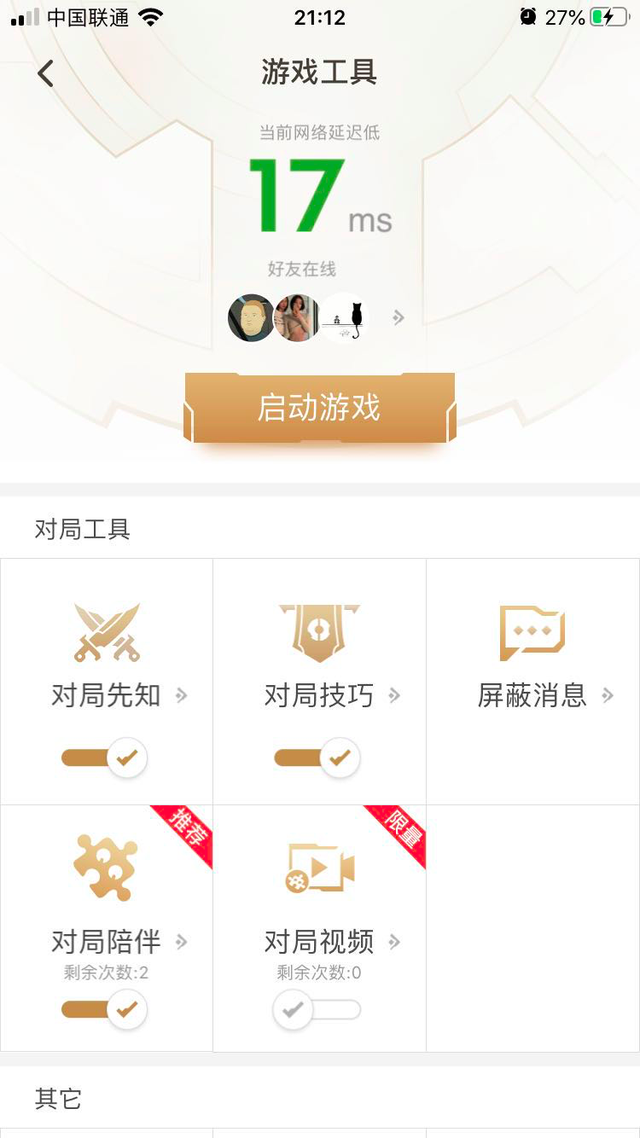
Task: Turn off the 对局先知 toggle
Action: (x=105, y=758)
